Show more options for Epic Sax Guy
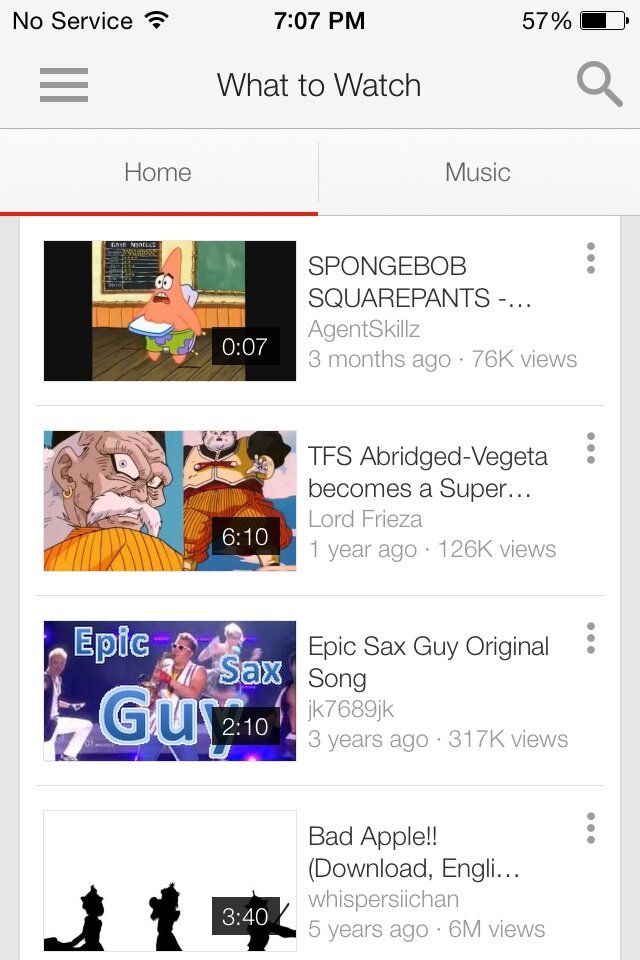The height and width of the screenshot is (960, 640). point(591,638)
